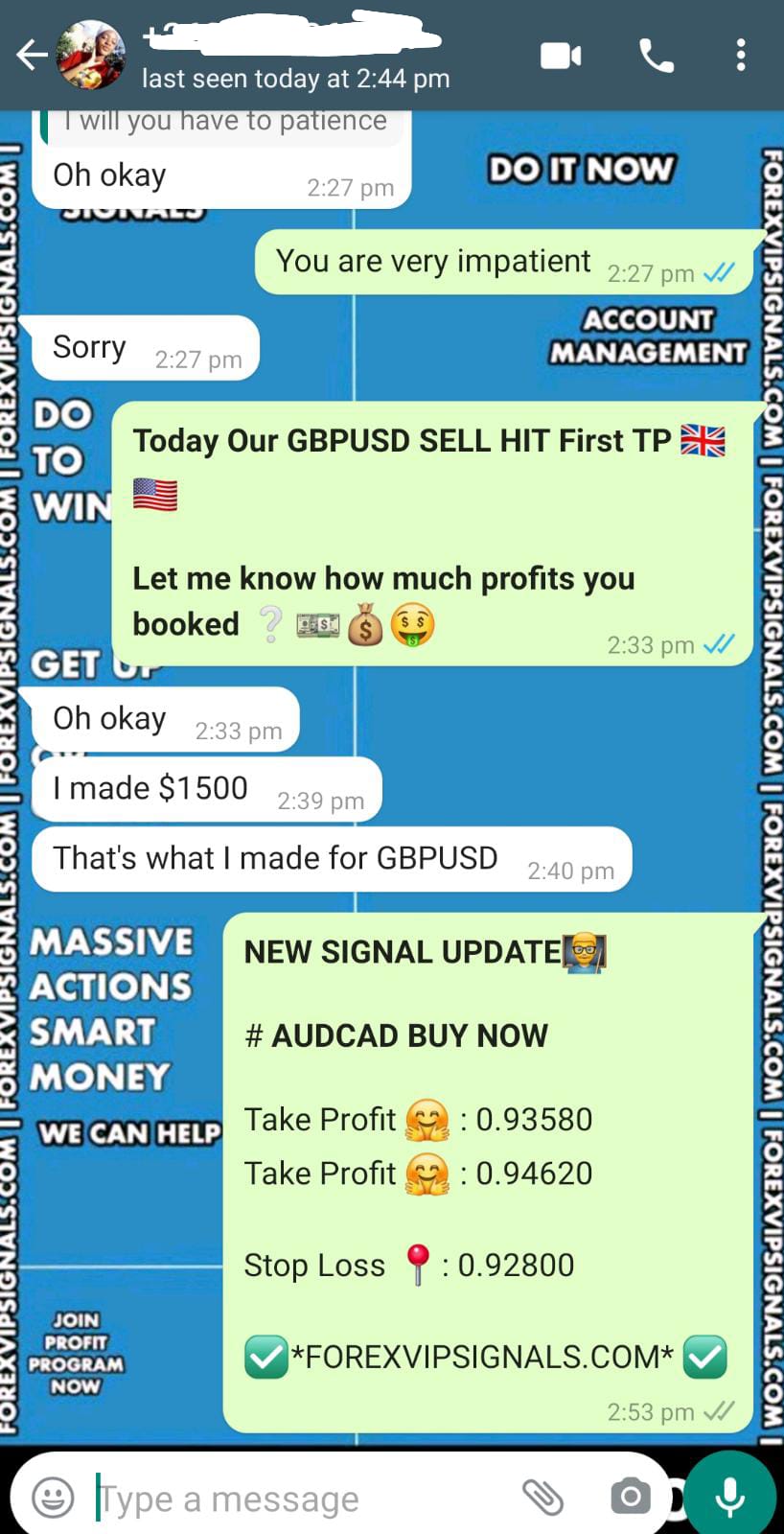Screen dimensions: 784x1534
Task: Open contact info from last seen header
Action: click(295, 78)
